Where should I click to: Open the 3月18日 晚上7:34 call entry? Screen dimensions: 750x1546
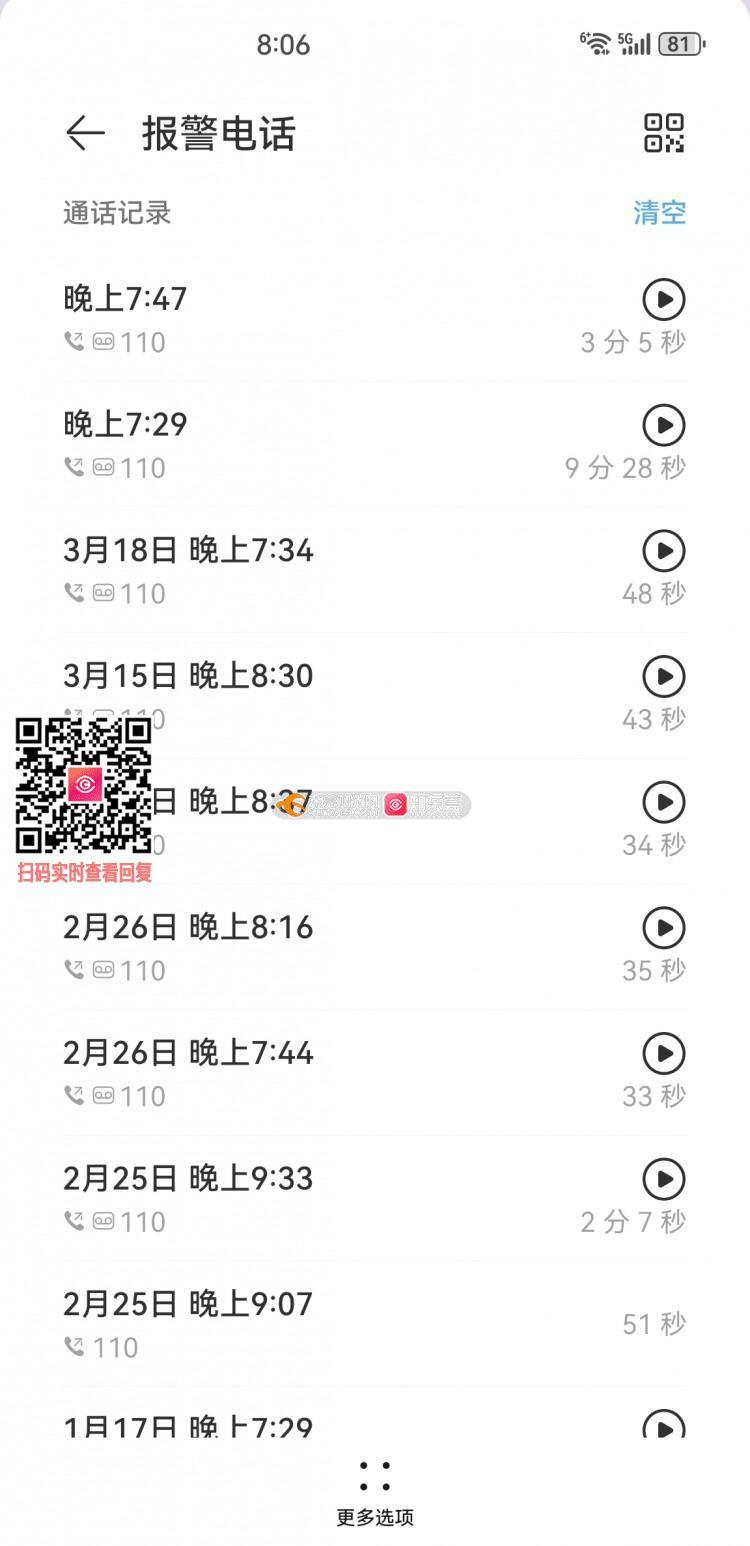pos(300,569)
